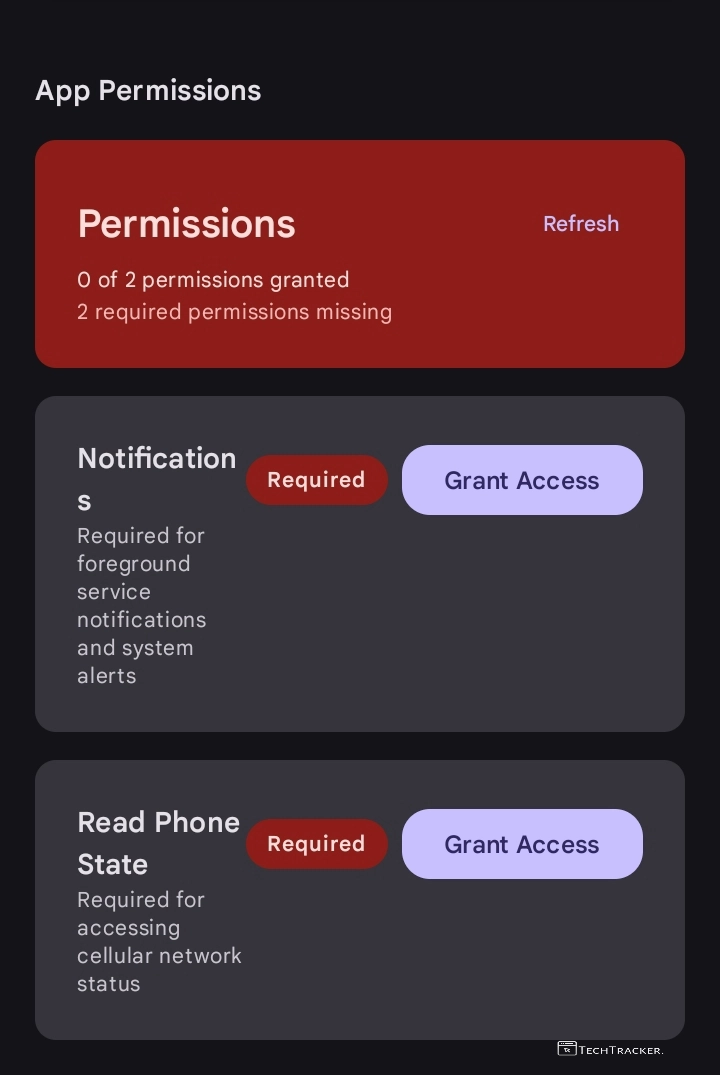Tap the Refresh link on the Permissions card
The width and height of the screenshot is (720, 1075).
581,224
